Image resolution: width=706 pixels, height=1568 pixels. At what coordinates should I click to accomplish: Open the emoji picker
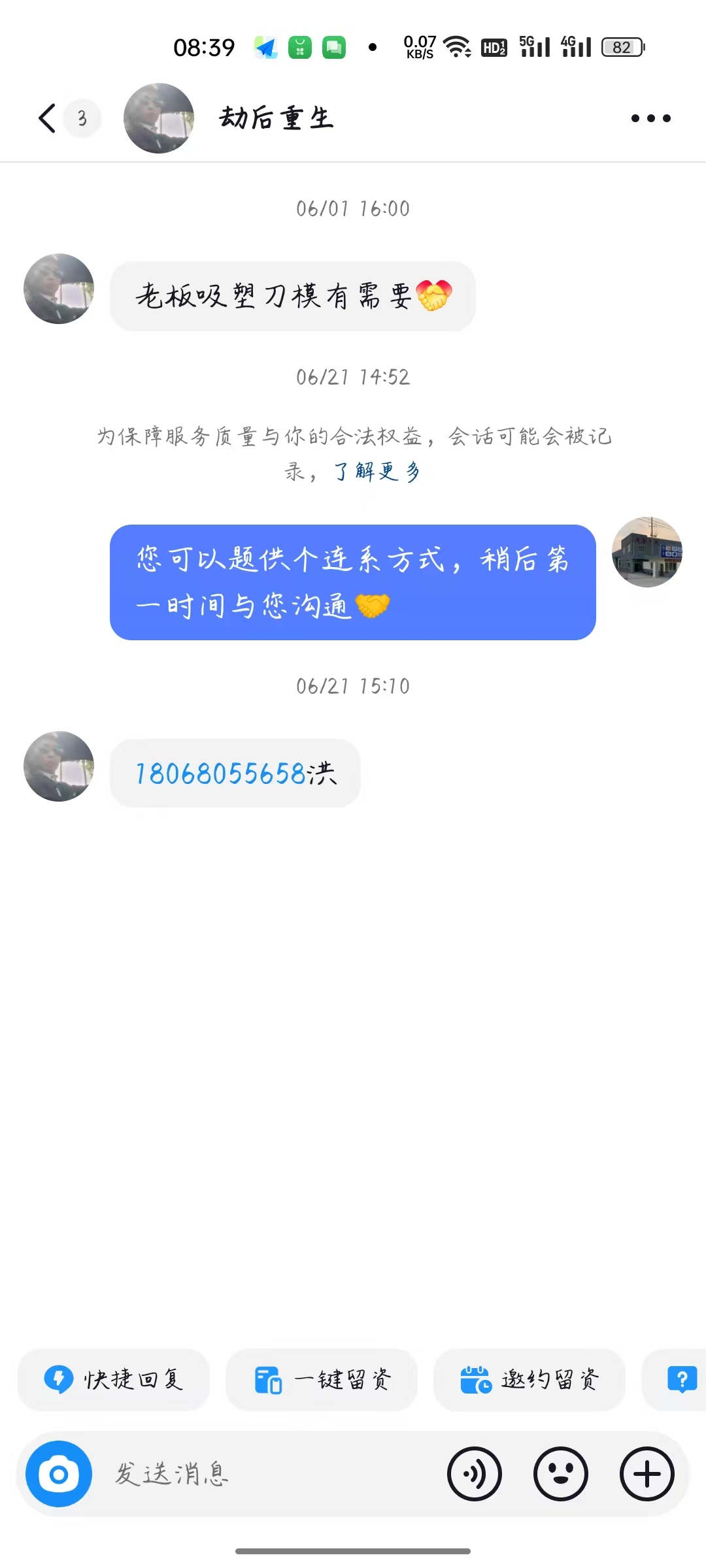pos(561,1474)
